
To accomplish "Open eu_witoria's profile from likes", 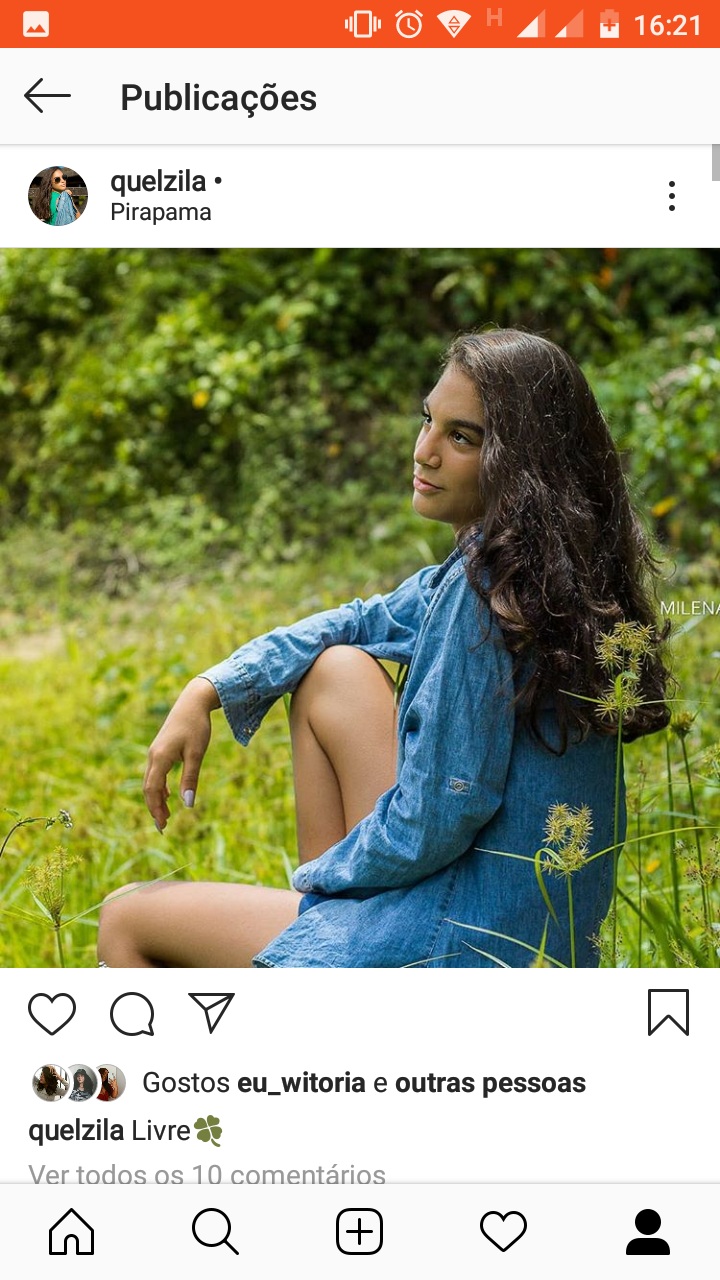I will (x=301, y=1083).
